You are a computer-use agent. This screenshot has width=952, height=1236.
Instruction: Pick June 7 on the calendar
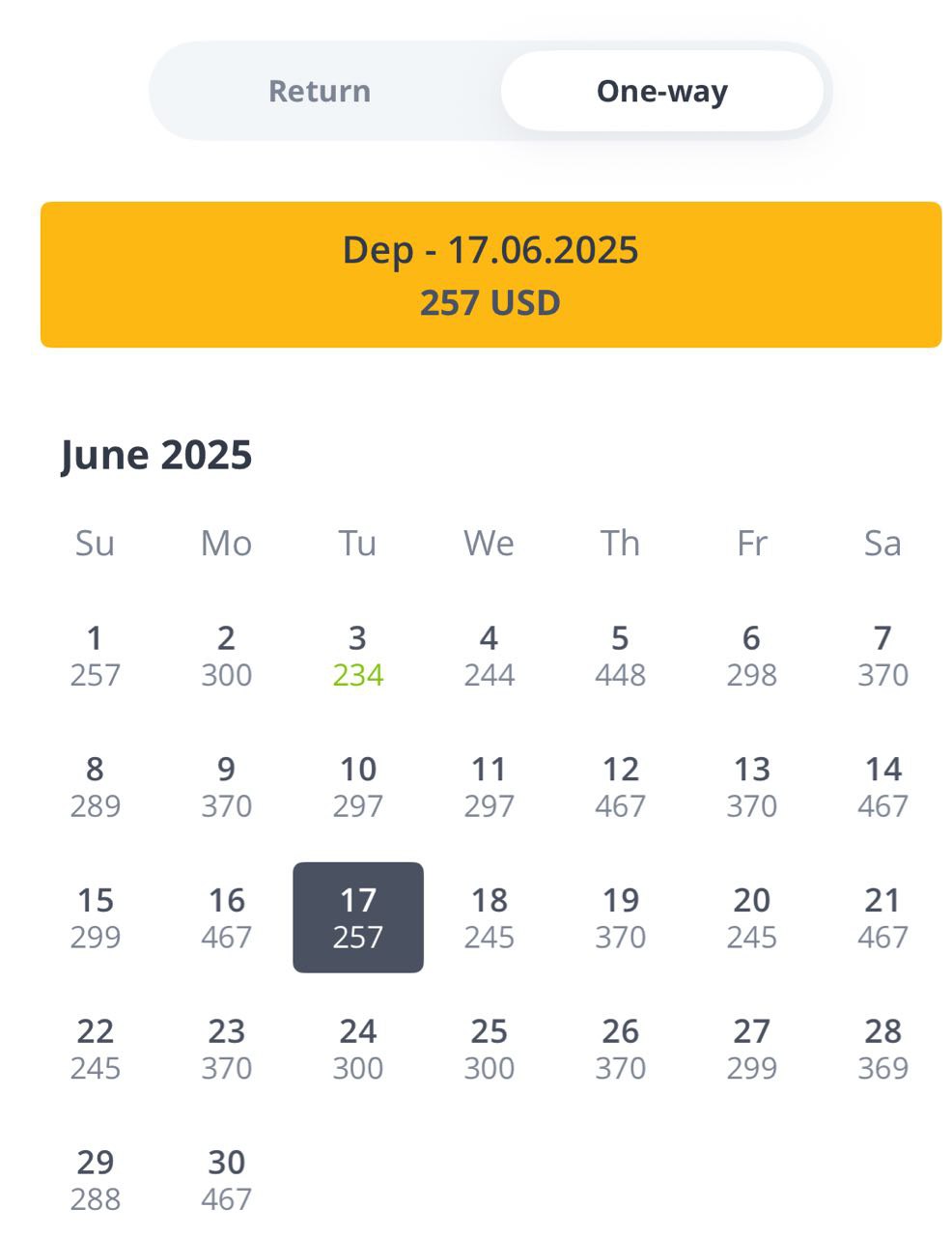pyautogui.click(x=882, y=656)
